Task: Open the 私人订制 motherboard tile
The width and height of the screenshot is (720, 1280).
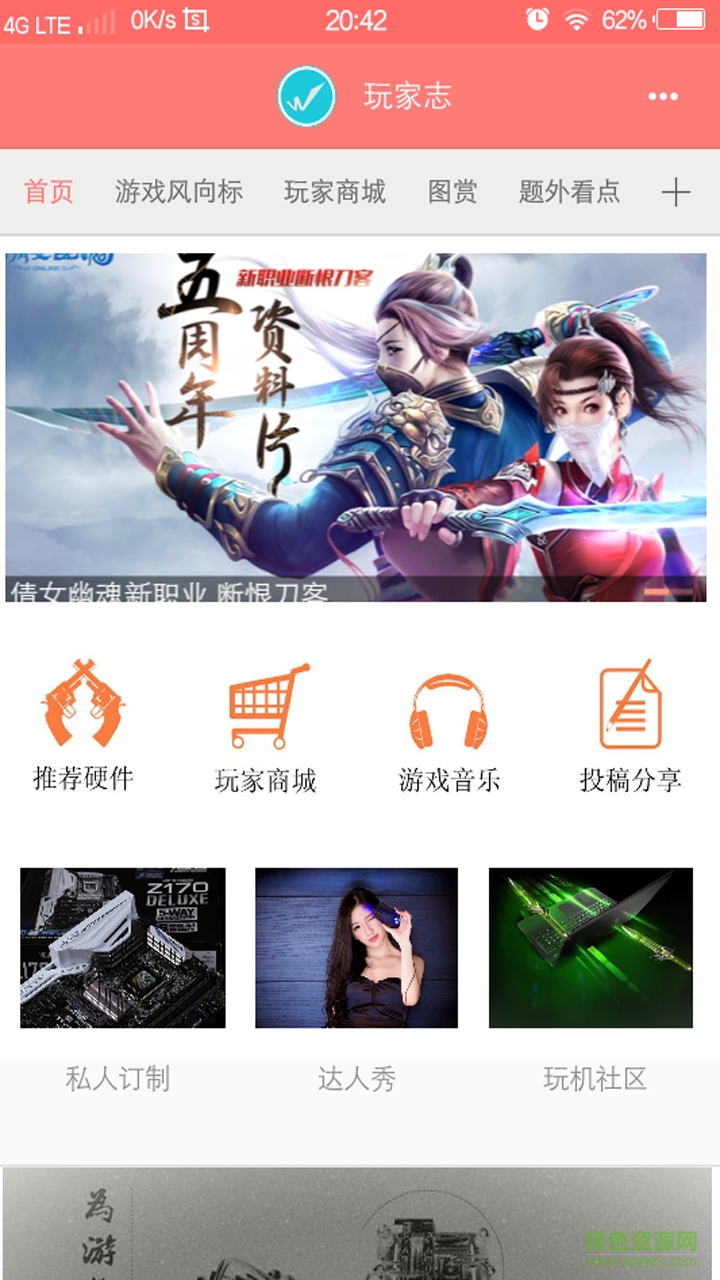Action: coord(122,948)
